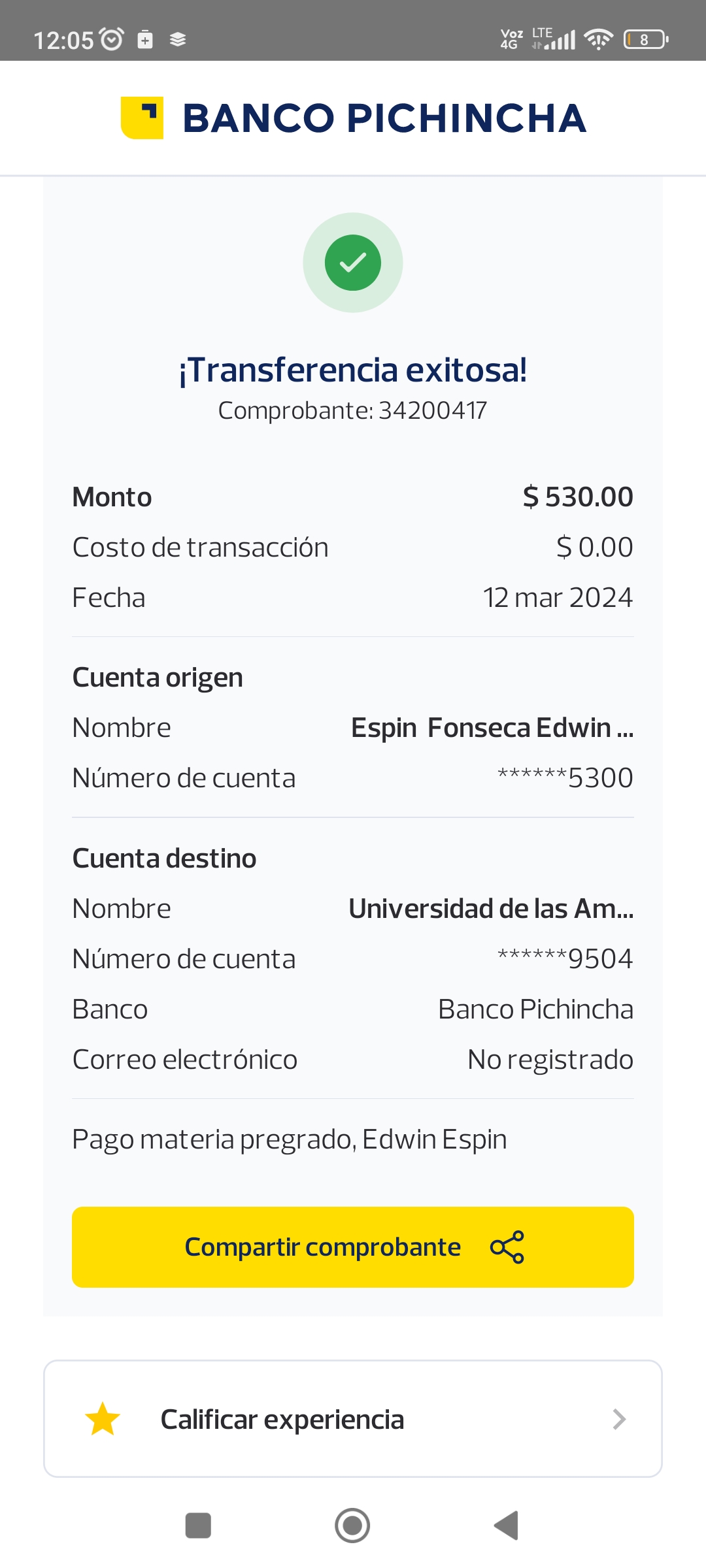
Task: Return to the home screen via navigation bar
Action: (x=352, y=1526)
